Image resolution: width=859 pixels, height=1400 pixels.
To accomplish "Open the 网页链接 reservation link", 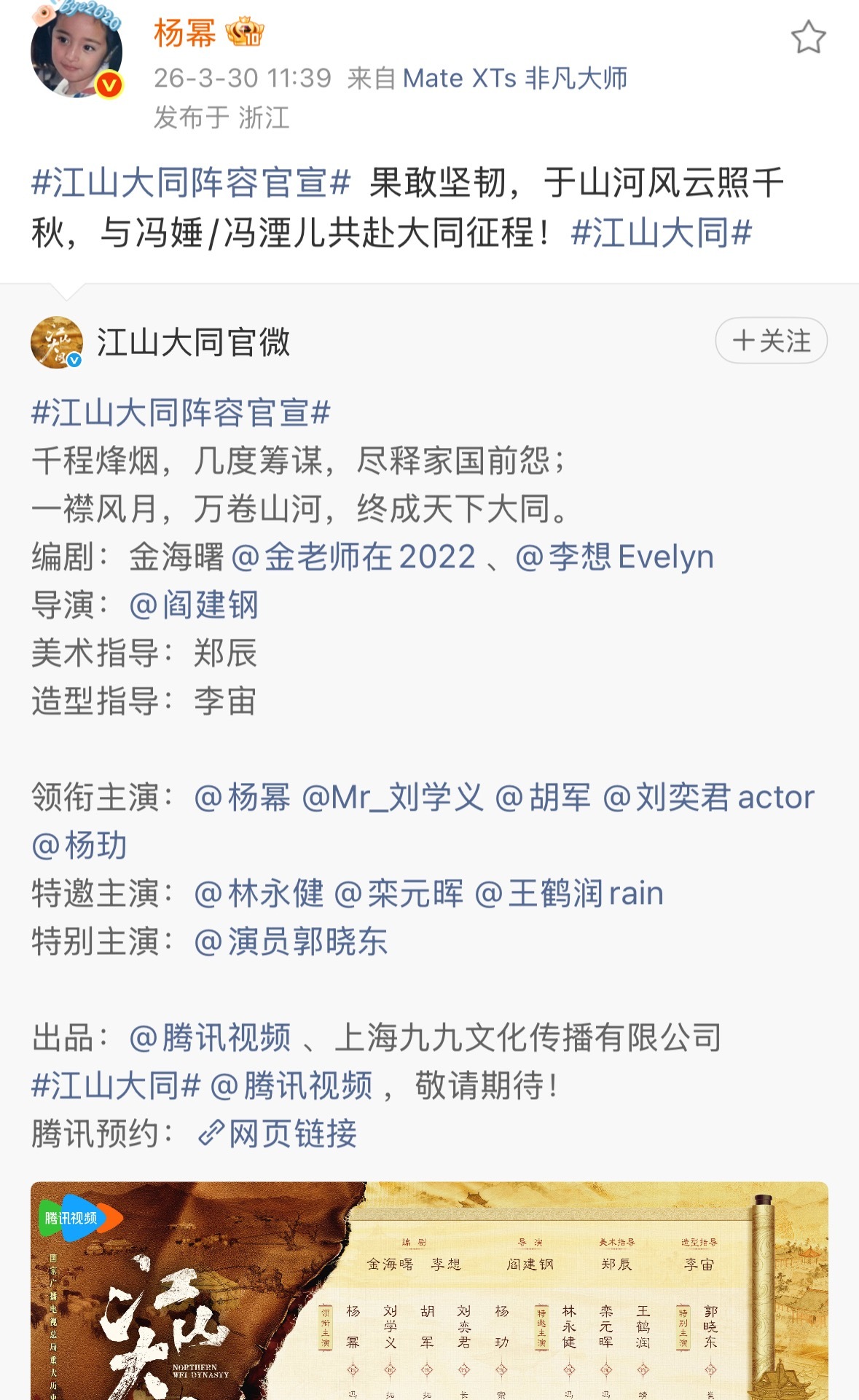I will pos(278,1133).
